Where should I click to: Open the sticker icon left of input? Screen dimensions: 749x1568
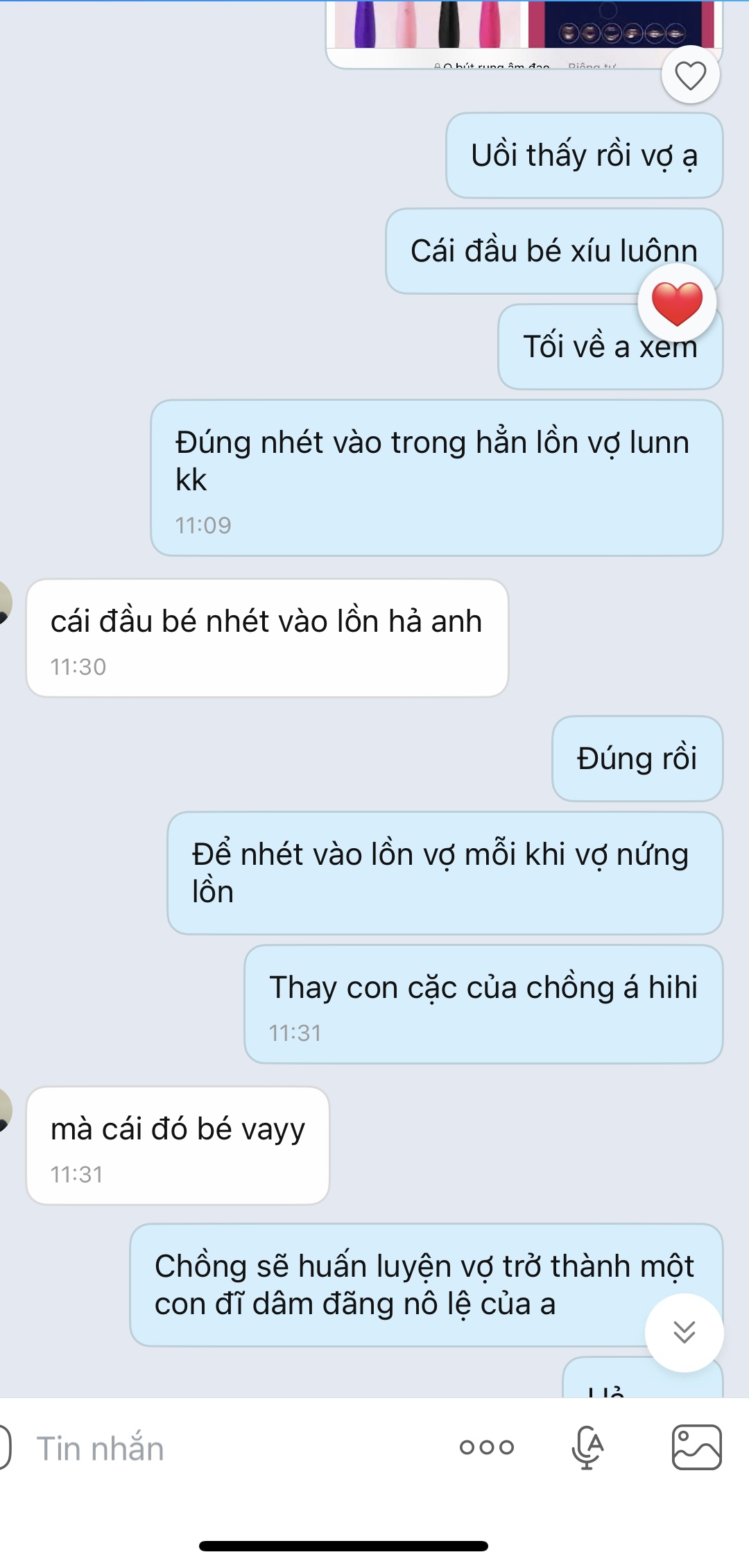5,1447
